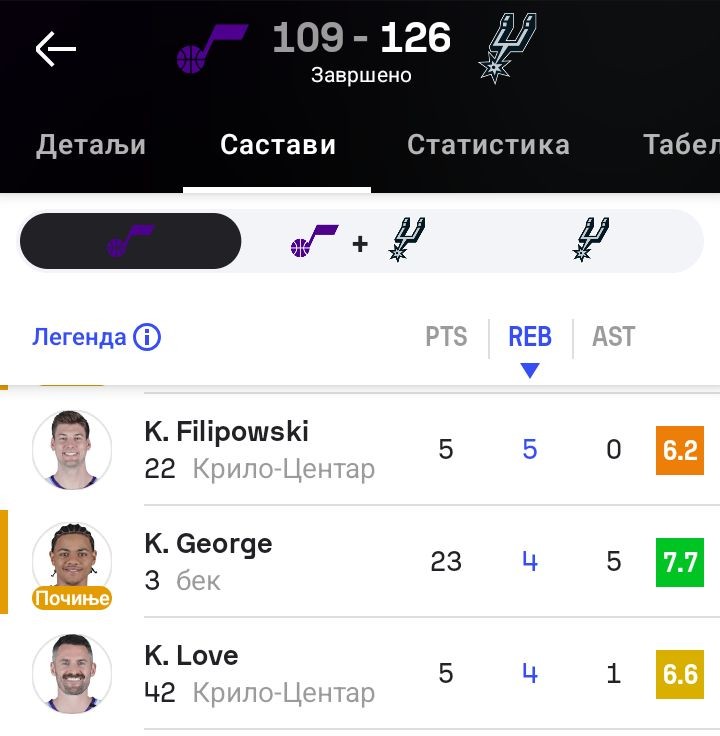Viewport: 720px width, 736px height.
Task: Open the Статистика tab
Action: (488, 145)
